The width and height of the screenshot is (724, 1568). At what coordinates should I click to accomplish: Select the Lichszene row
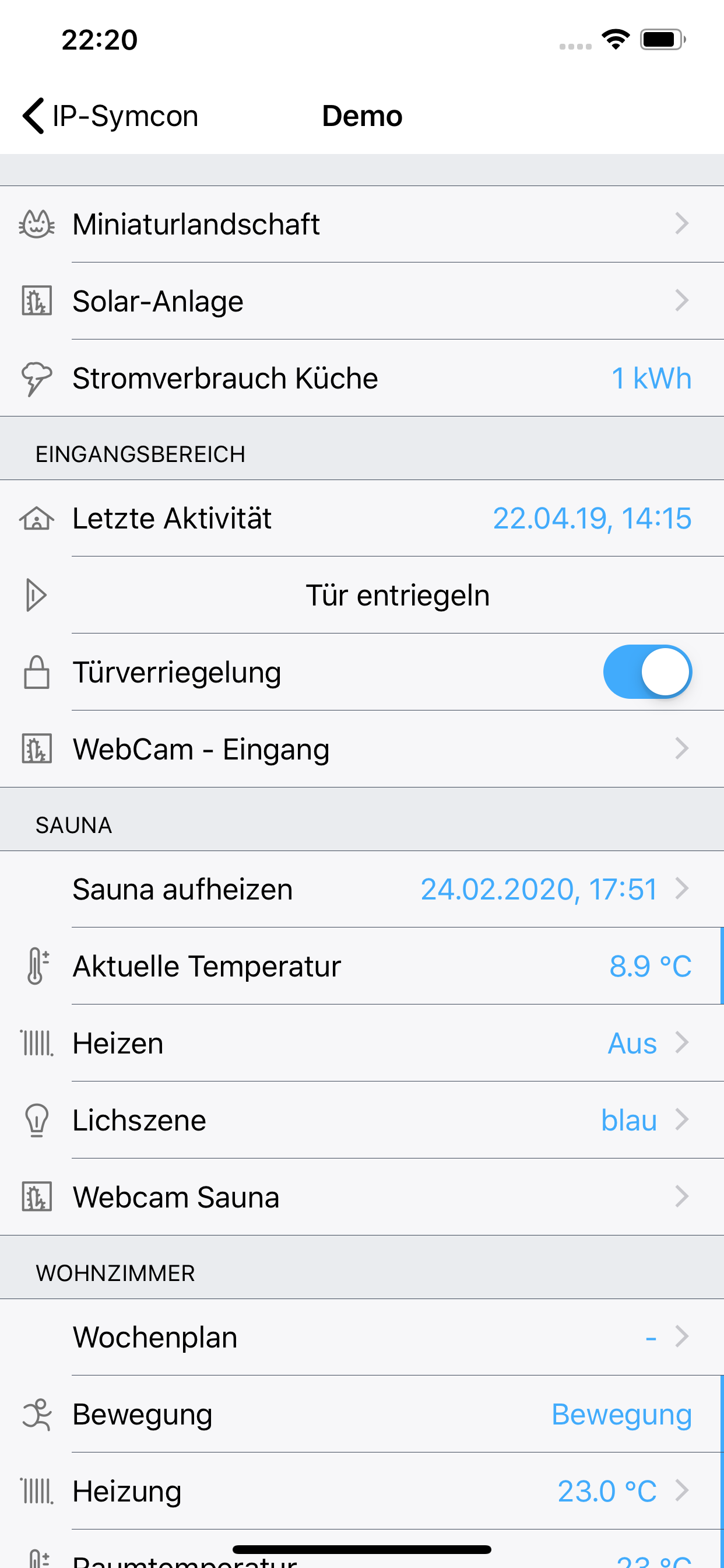point(362,1120)
